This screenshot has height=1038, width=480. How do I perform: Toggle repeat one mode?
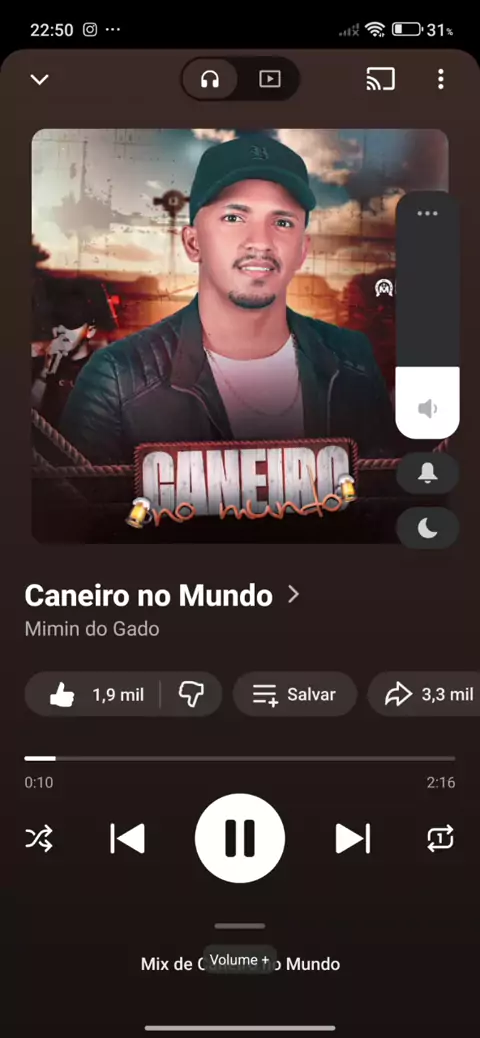click(x=440, y=838)
